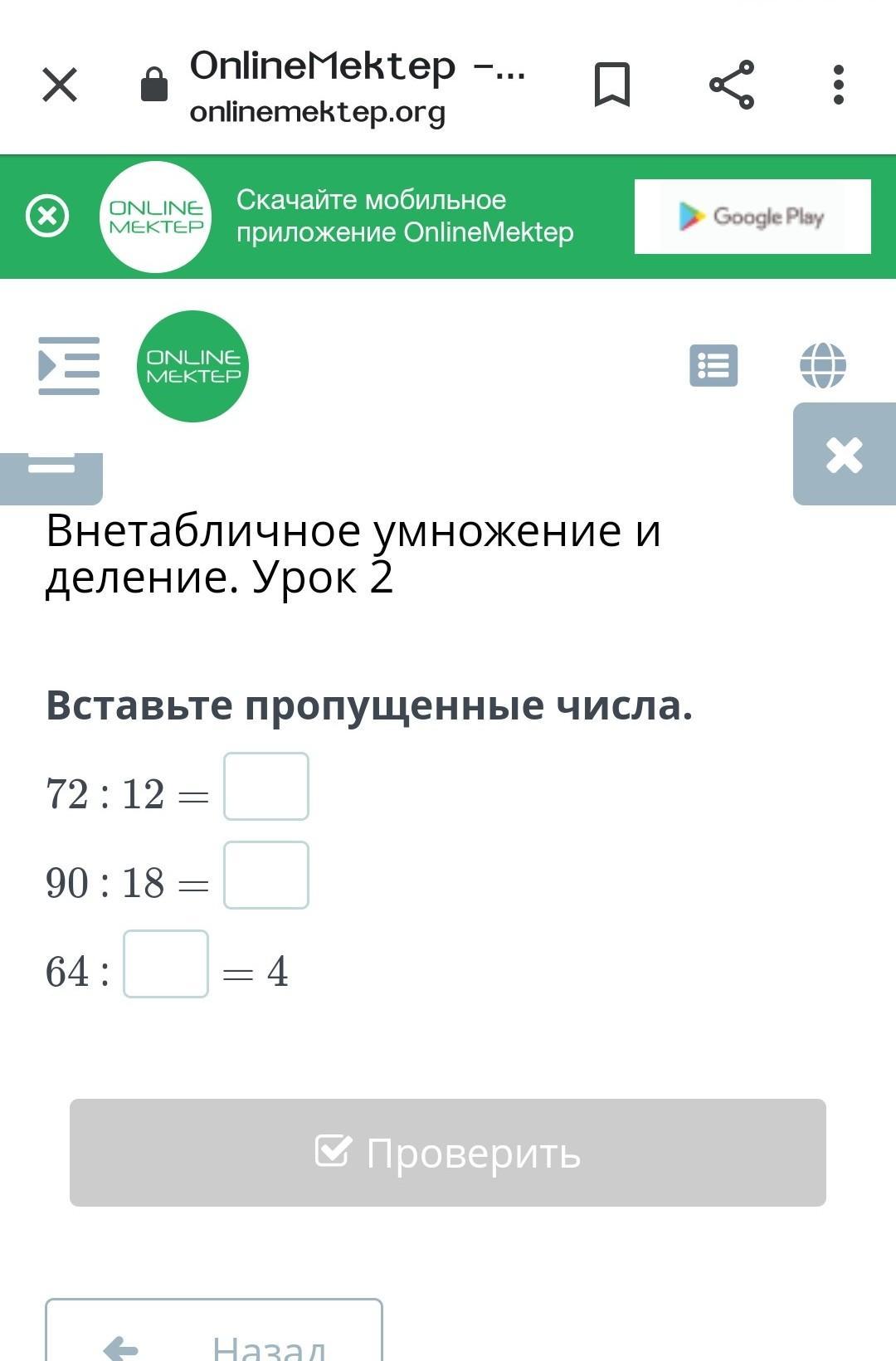Select the answer box for 72 : 12
This screenshot has width=896, height=1361.
pos(266,786)
